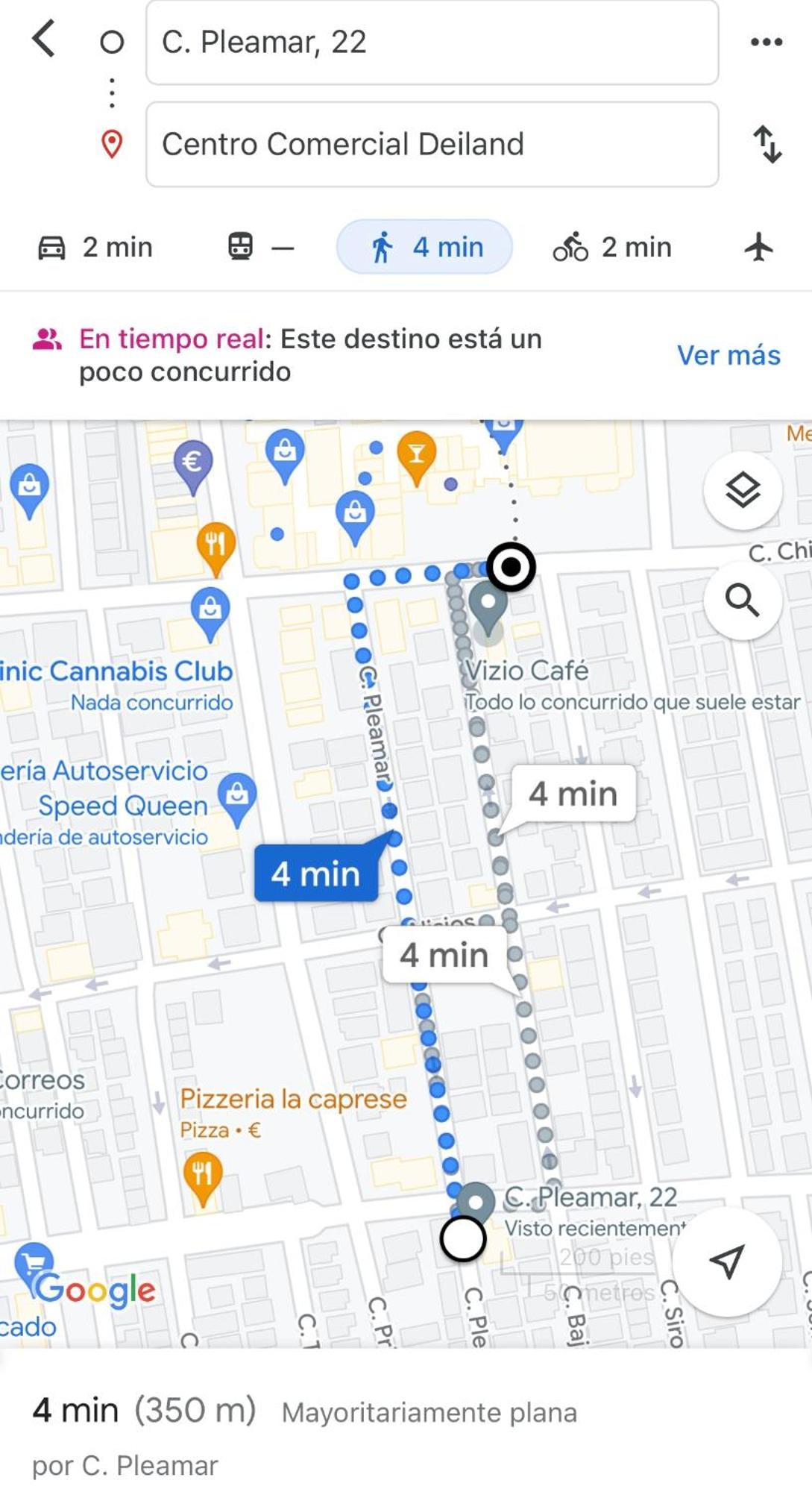This screenshot has width=812, height=1492.
Task: Open route details by C. Pleamar
Action: pyautogui.click(x=304, y=1436)
